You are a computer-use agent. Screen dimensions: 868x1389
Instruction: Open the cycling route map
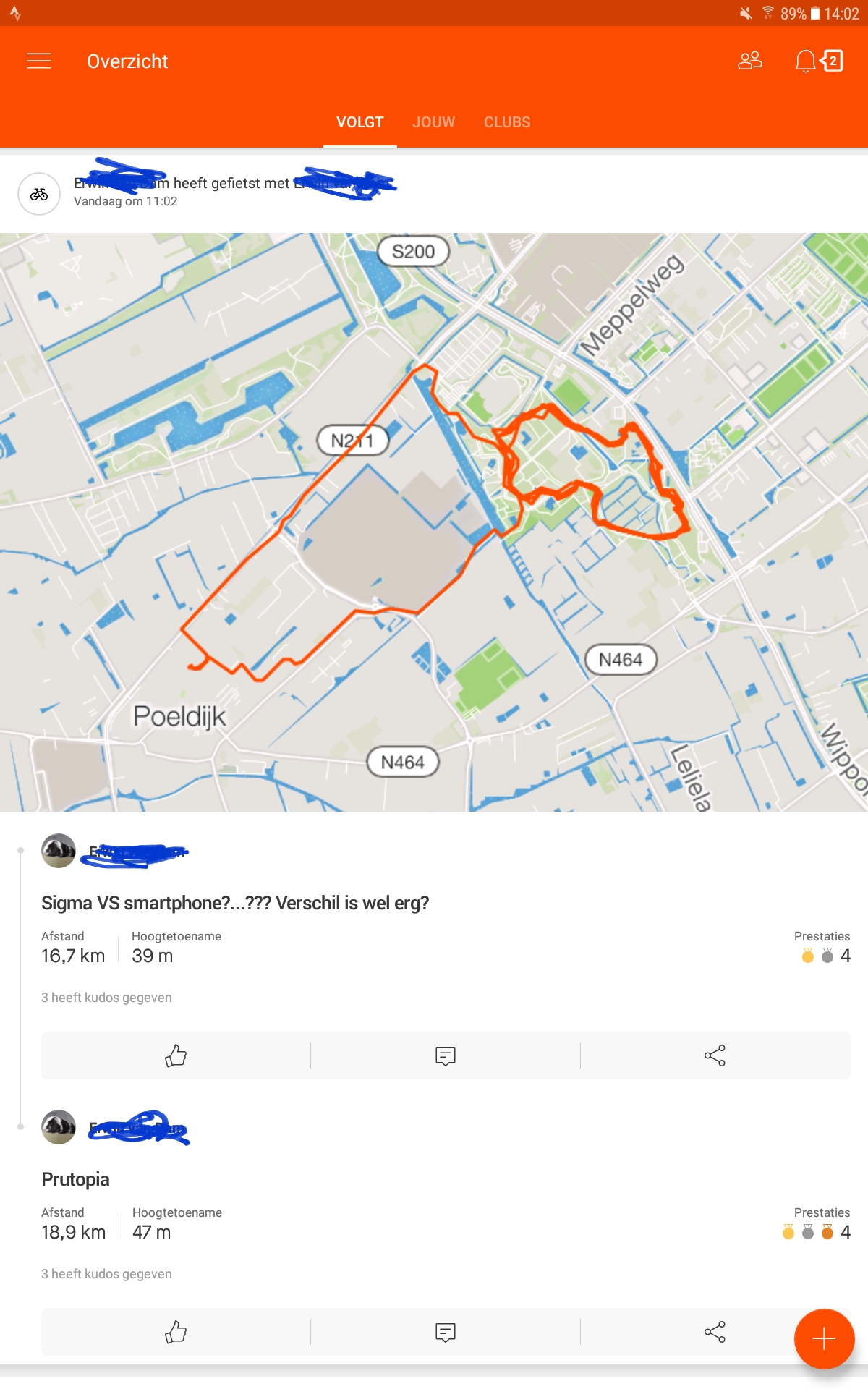tap(434, 521)
